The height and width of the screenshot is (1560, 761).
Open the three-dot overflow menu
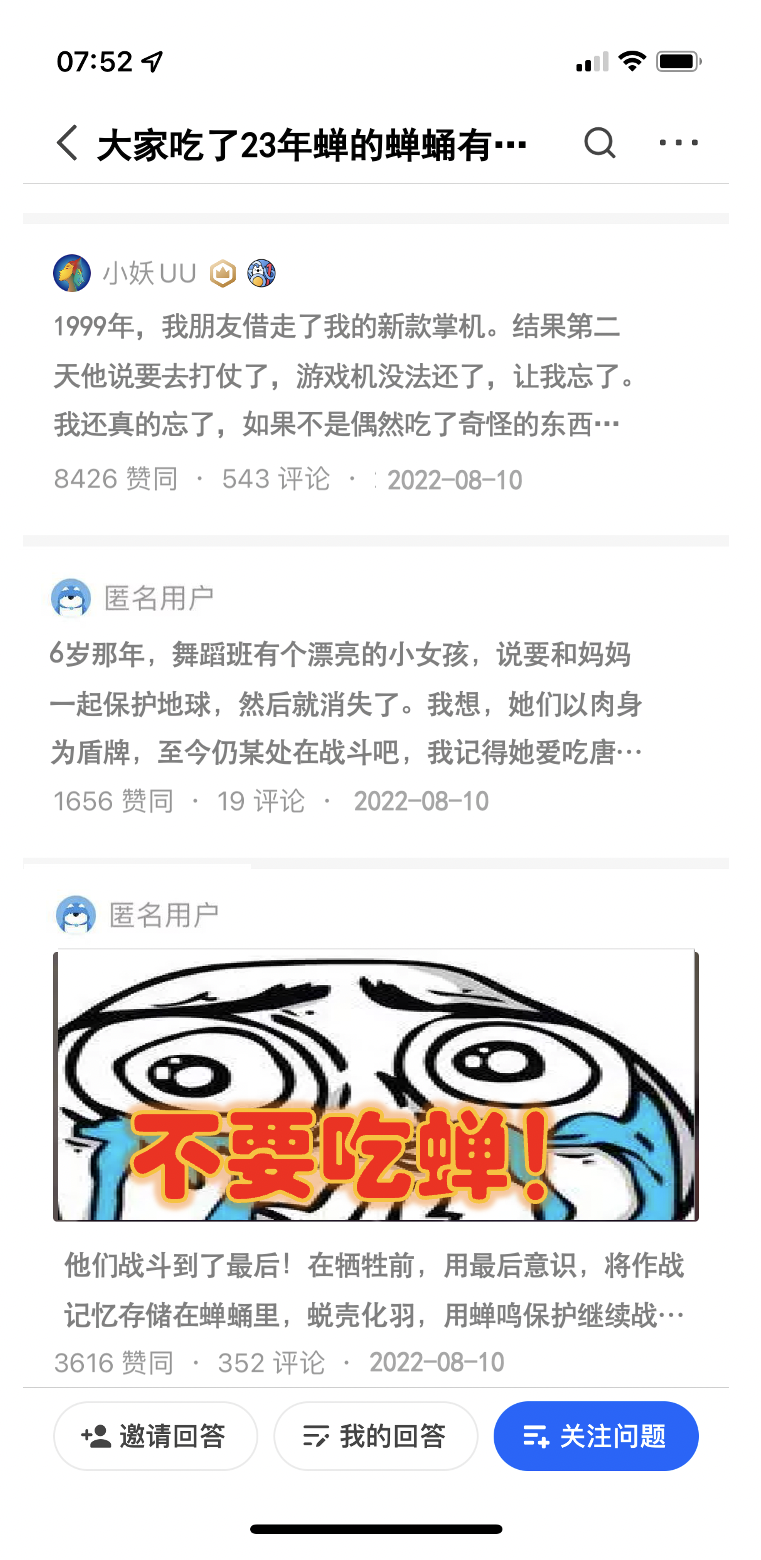pyautogui.click(x=678, y=144)
